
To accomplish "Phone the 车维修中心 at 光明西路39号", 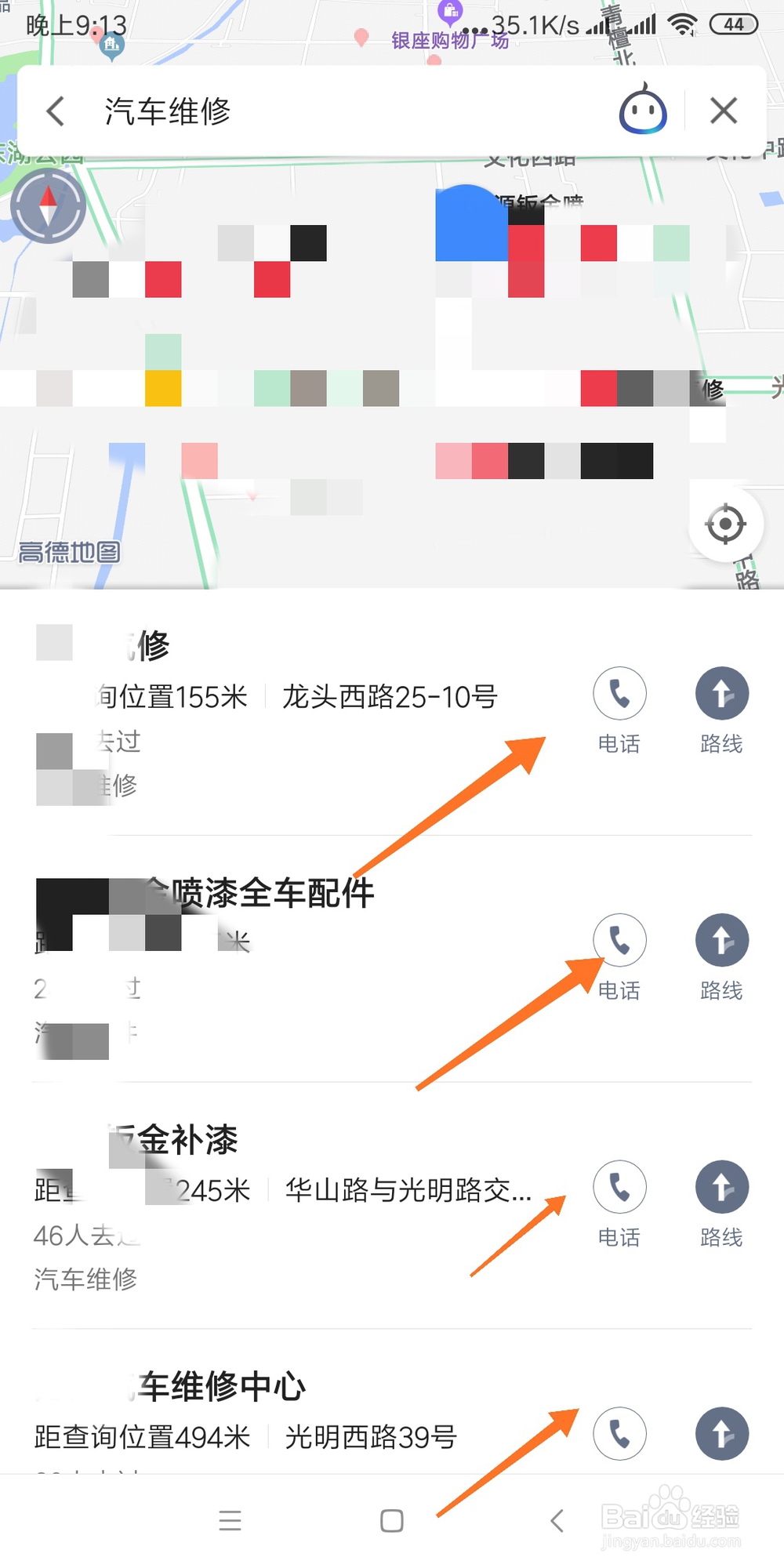I will point(619,1433).
